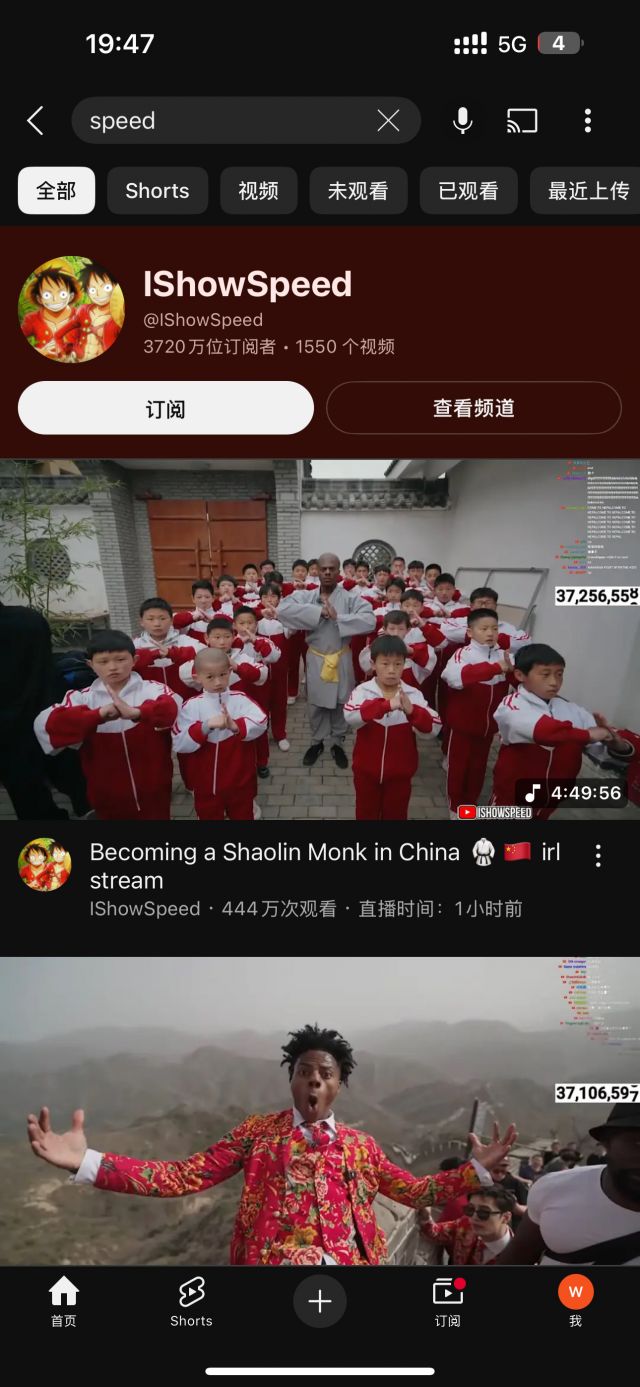This screenshot has height=1387, width=640.
Task: Open the top-right overflow menu
Action: (587, 121)
